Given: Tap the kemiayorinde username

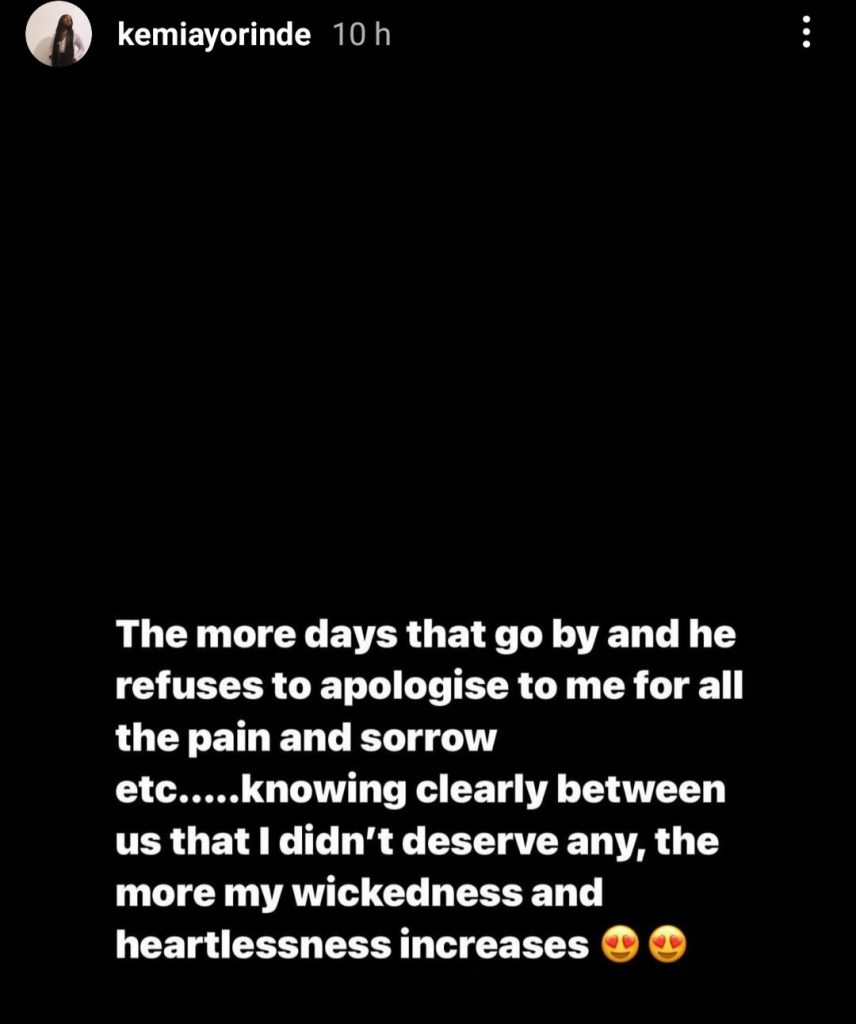Looking at the screenshot, I should [x=214, y=35].
